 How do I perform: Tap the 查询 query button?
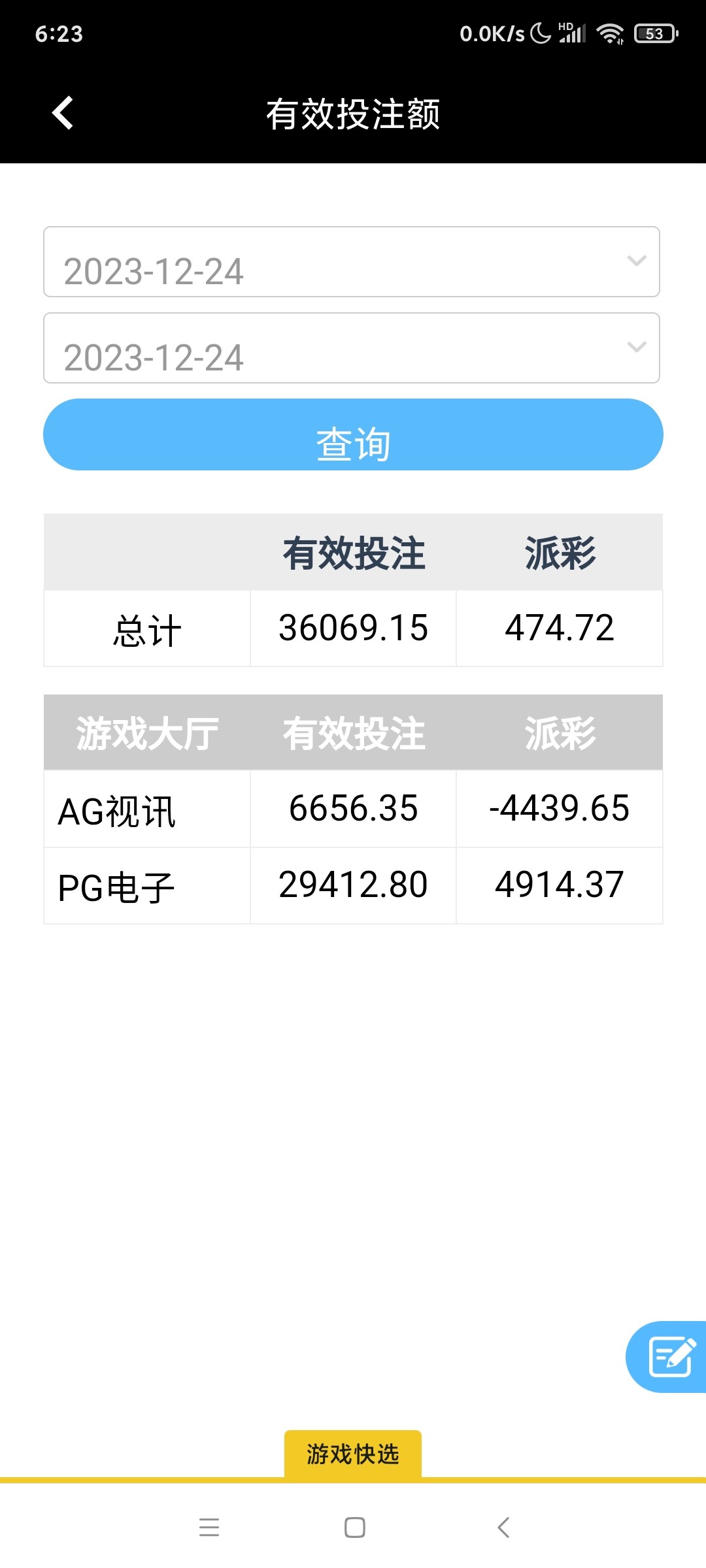point(353,434)
